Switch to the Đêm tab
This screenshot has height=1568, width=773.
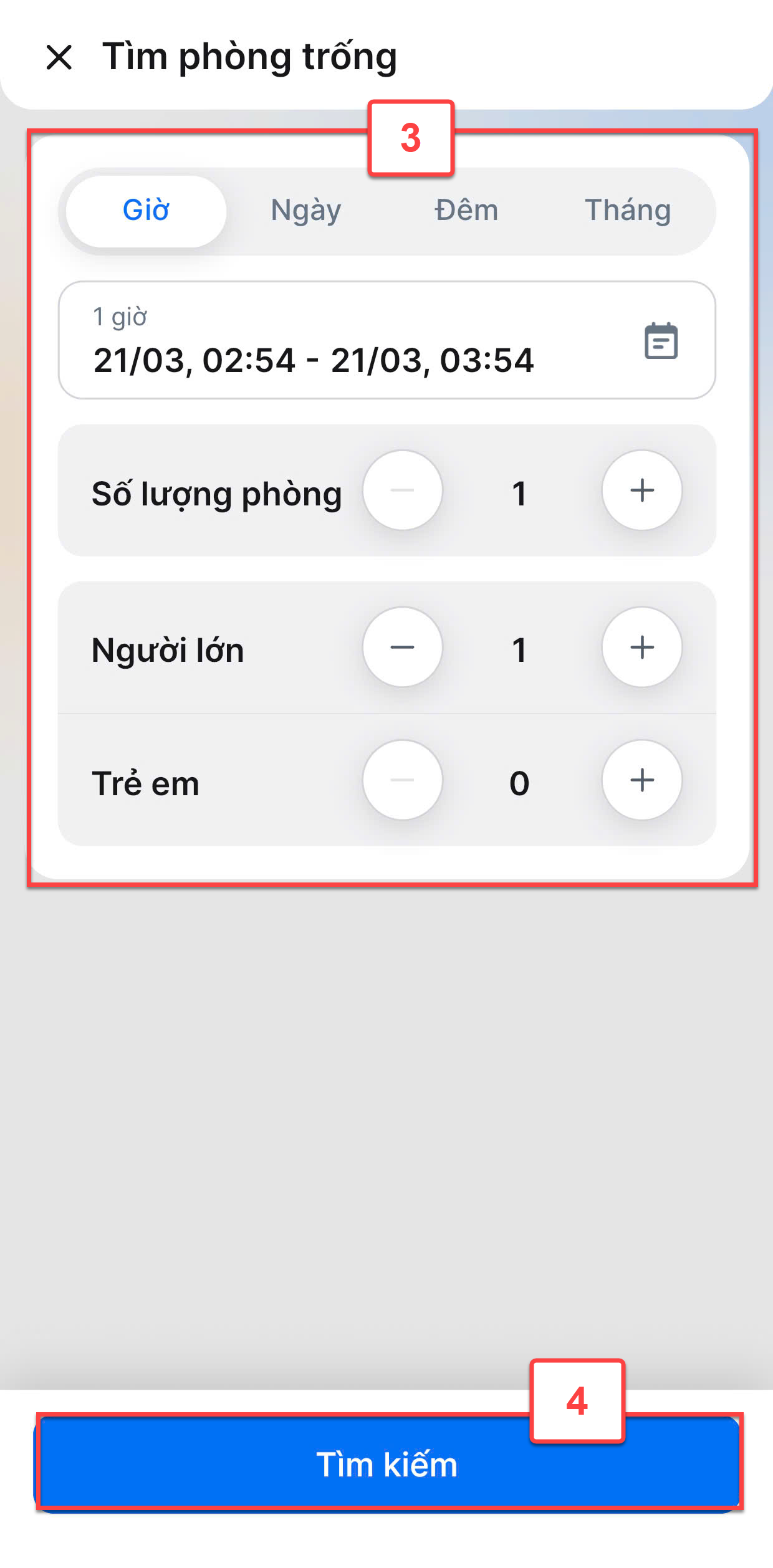tap(466, 211)
